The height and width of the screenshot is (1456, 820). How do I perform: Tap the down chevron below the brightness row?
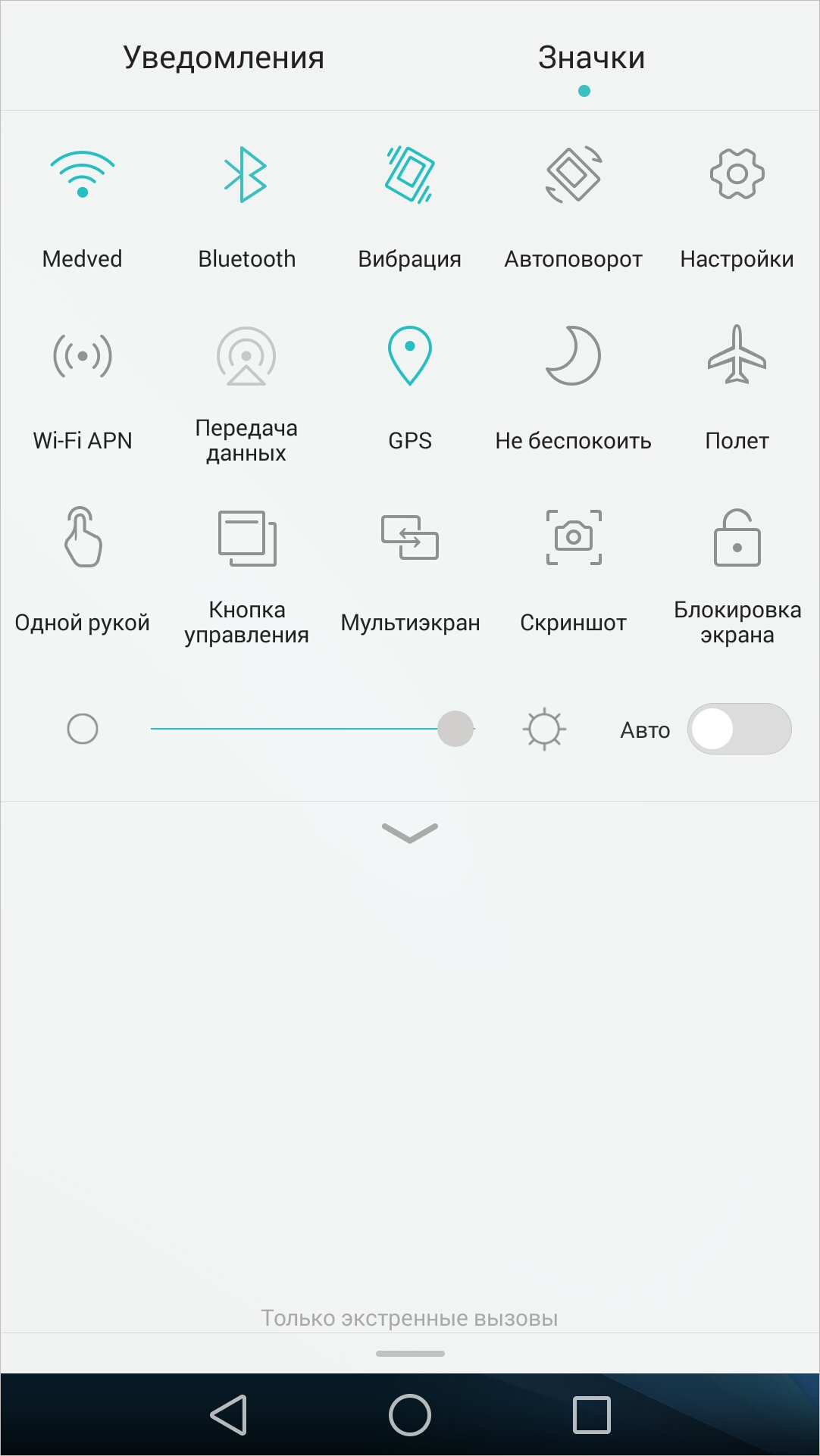[410, 833]
